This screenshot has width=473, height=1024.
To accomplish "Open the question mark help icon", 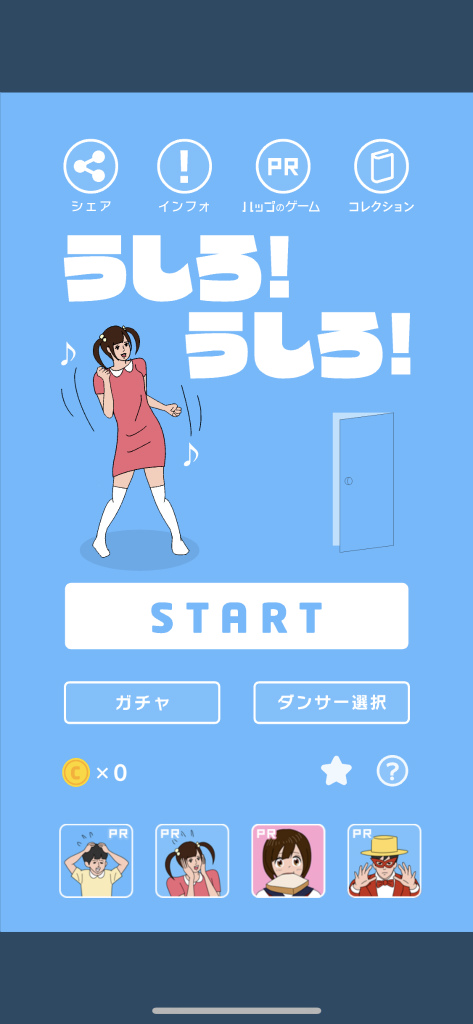I will point(392,772).
